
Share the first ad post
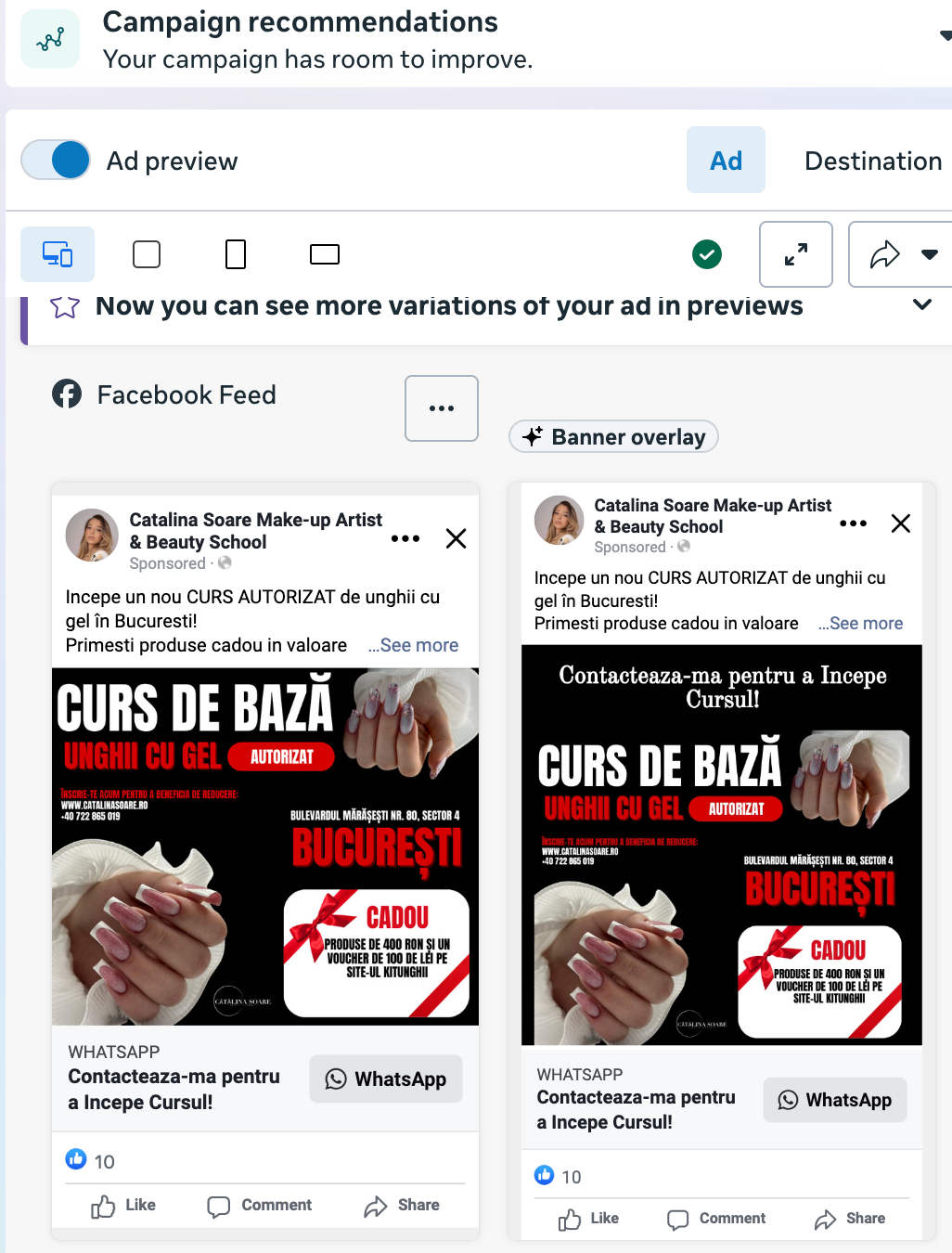(402, 1205)
